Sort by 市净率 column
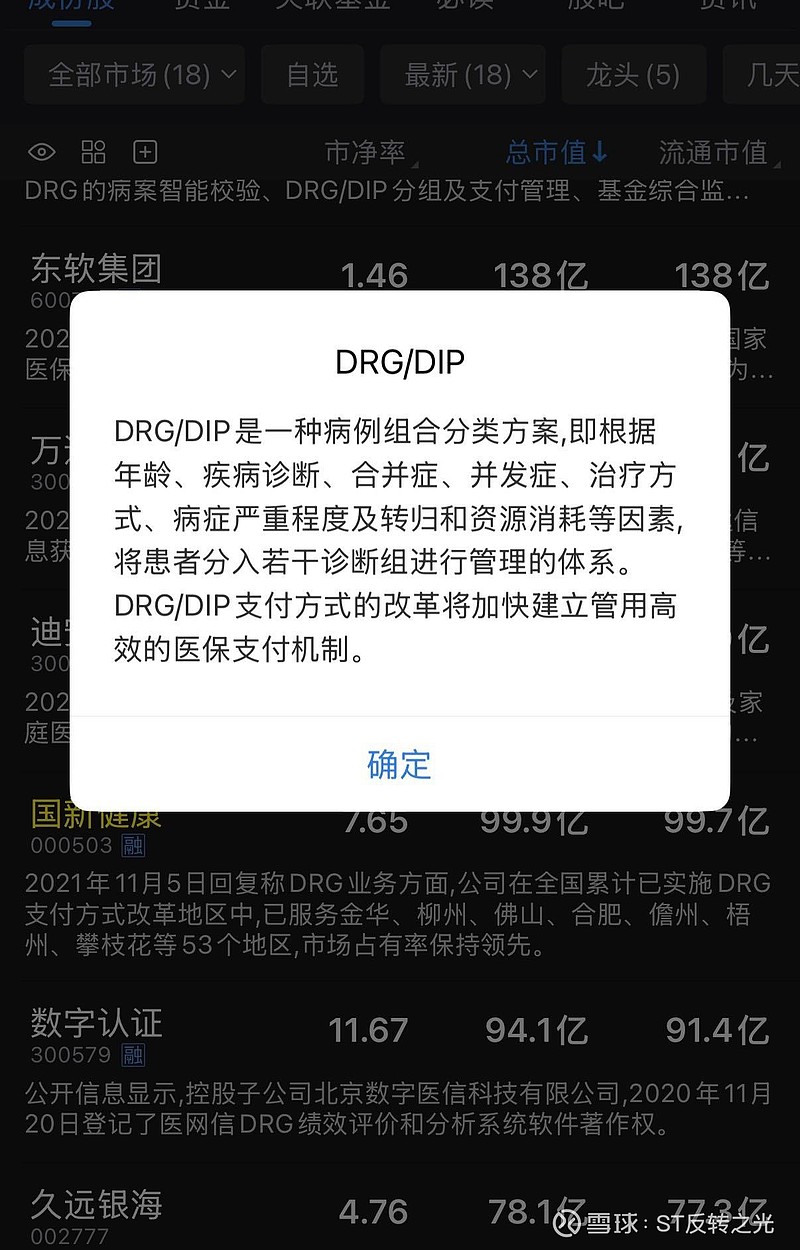Viewport: 800px width, 1250px height. (x=367, y=153)
